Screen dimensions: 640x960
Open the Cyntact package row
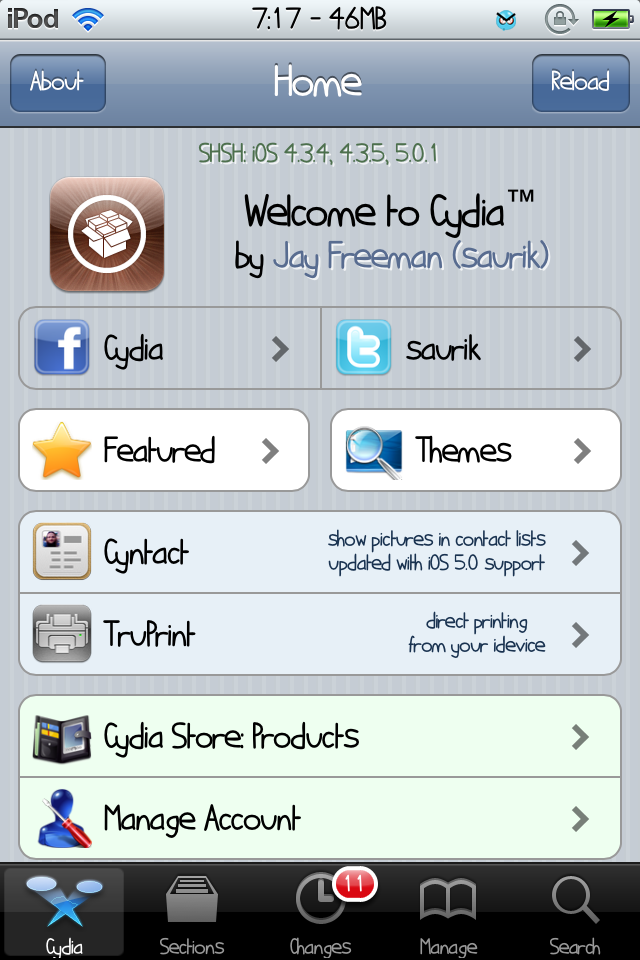pyautogui.click(x=320, y=552)
